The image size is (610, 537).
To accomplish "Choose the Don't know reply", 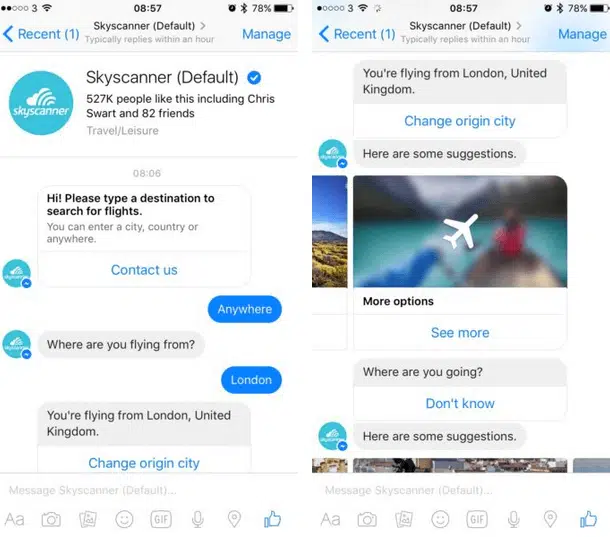I will click(459, 403).
